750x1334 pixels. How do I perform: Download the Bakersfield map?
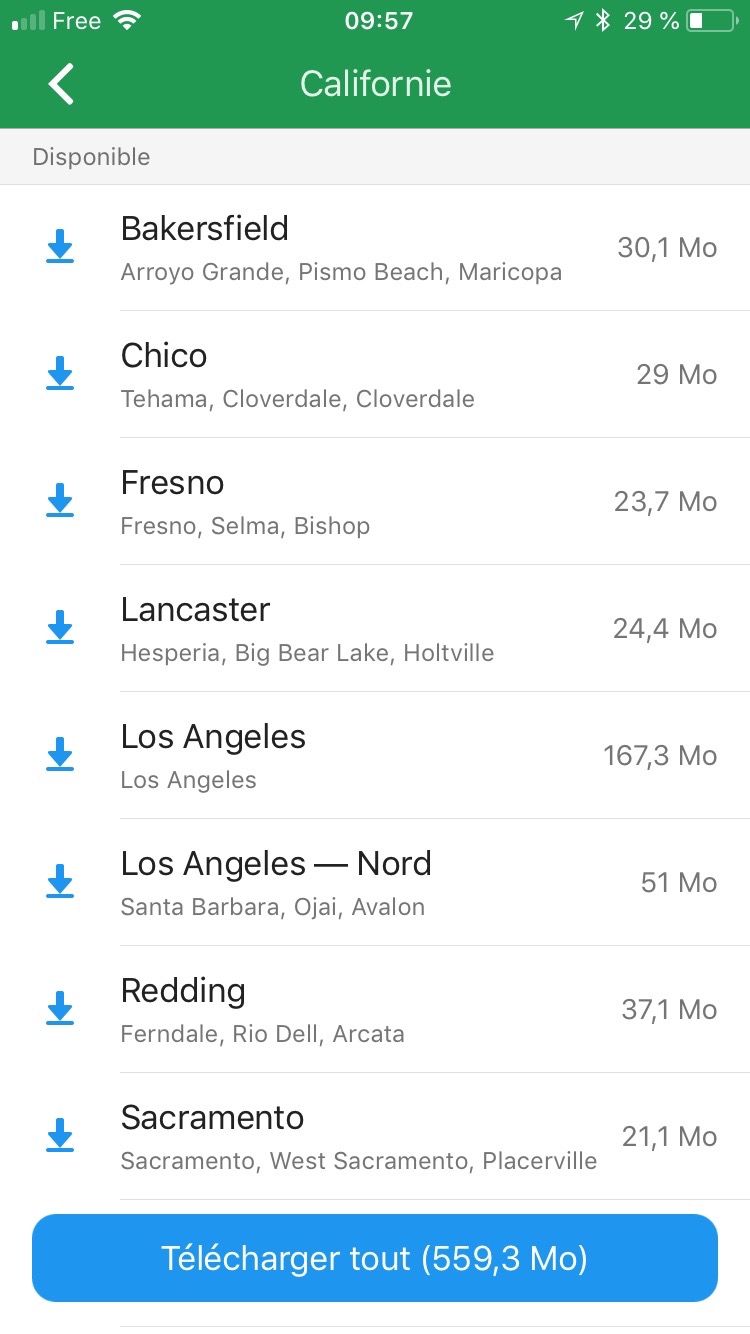(60, 247)
